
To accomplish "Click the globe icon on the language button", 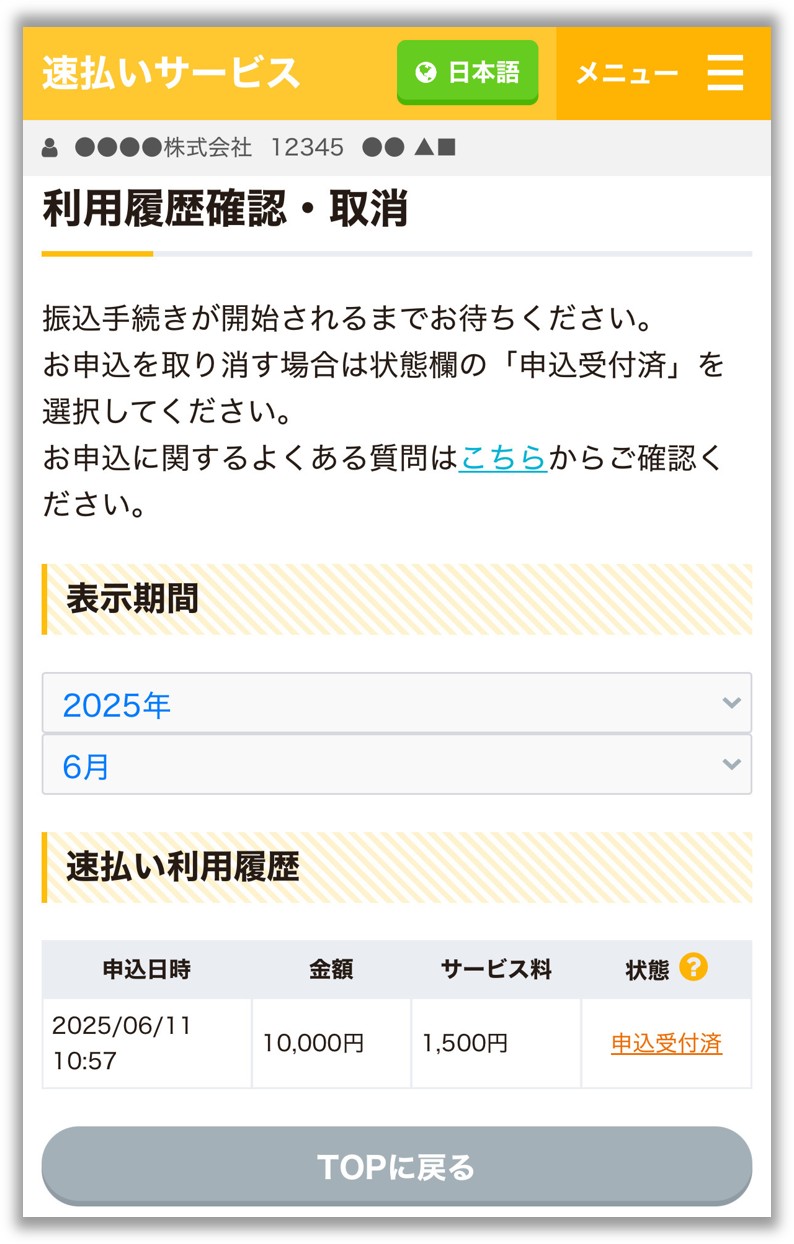I will point(428,72).
